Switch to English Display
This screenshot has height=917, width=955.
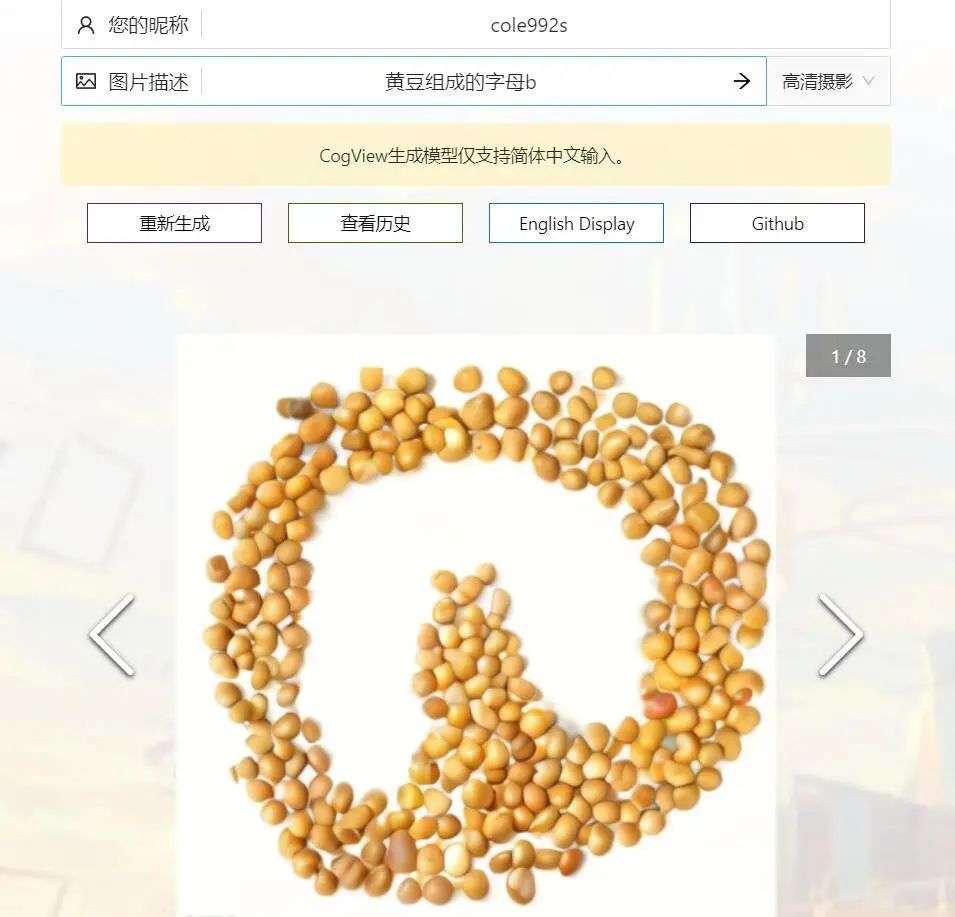pyautogui.click(x=576, y=223)
